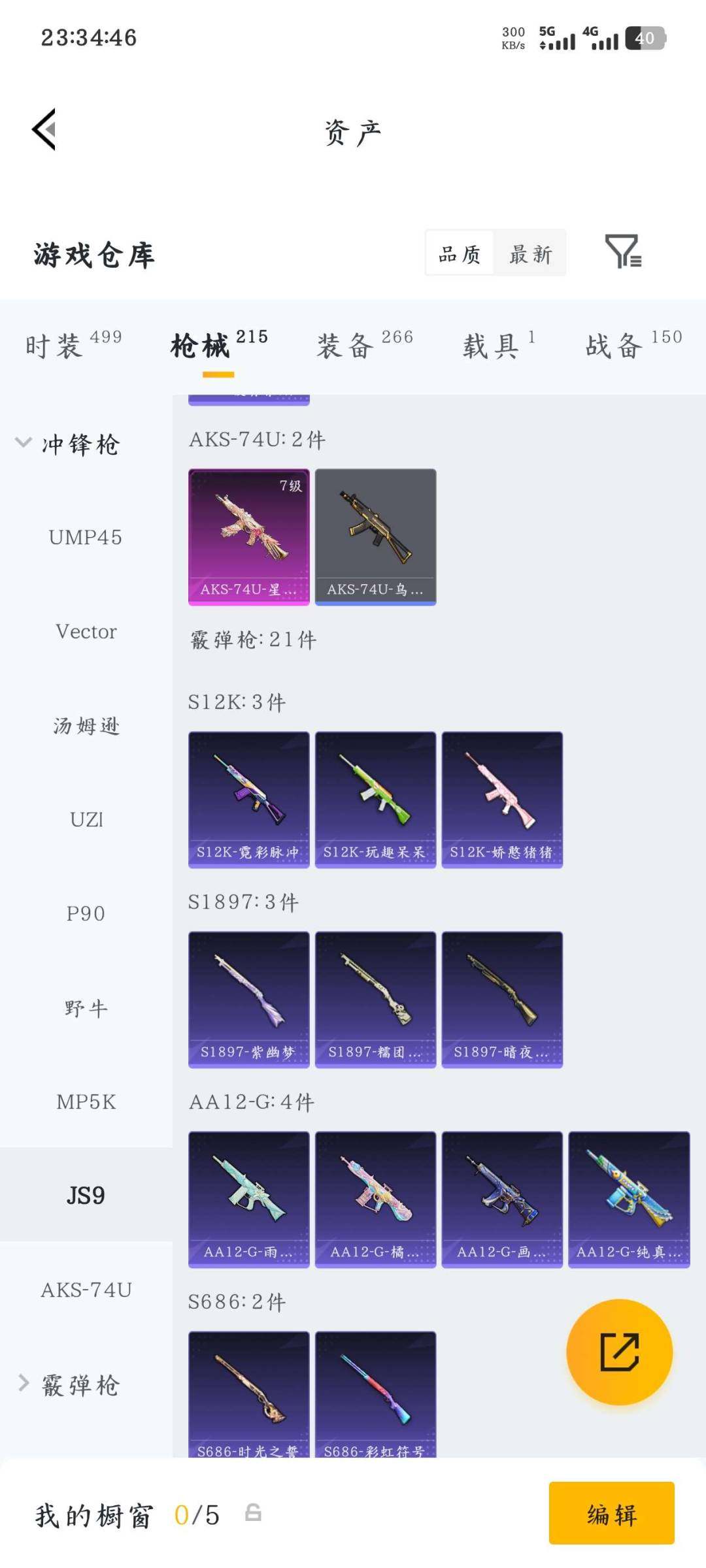Screen dimensions: 706x1568
Task: Select Vector in the sidebar
Action: tap(86, 632)
